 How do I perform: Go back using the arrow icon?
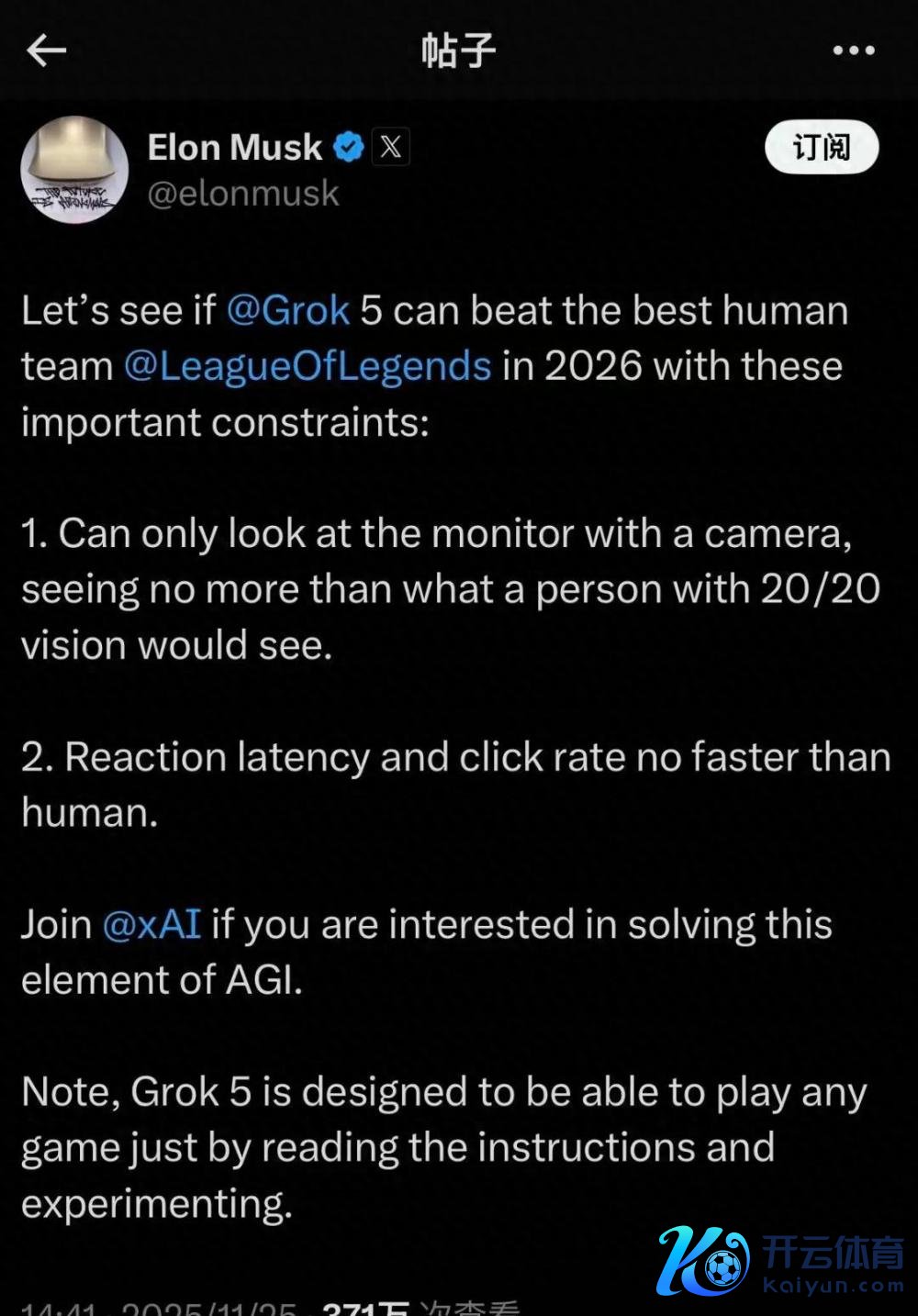[x=46, y=50]
